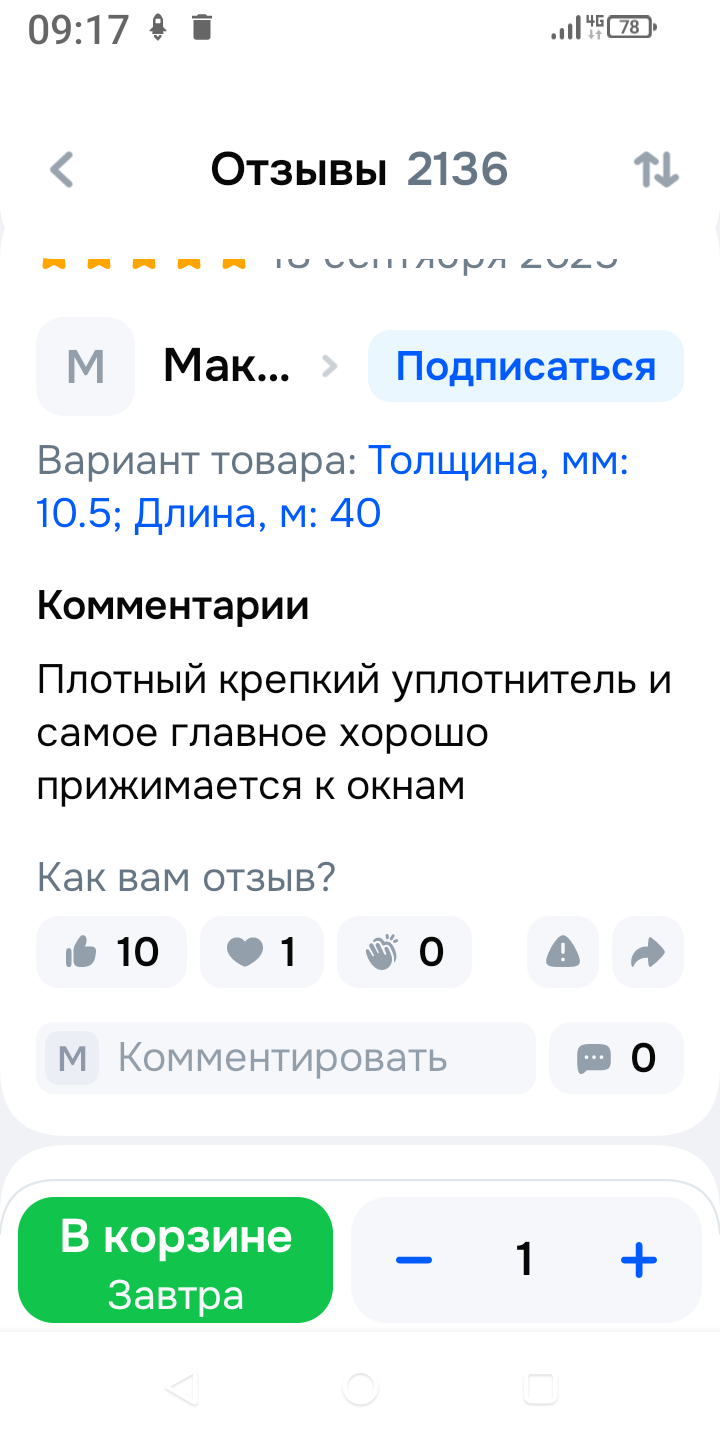Go back from the reviews page
Image resolution: width=720 pixels, height=1440 pixels.
point(62,171)
